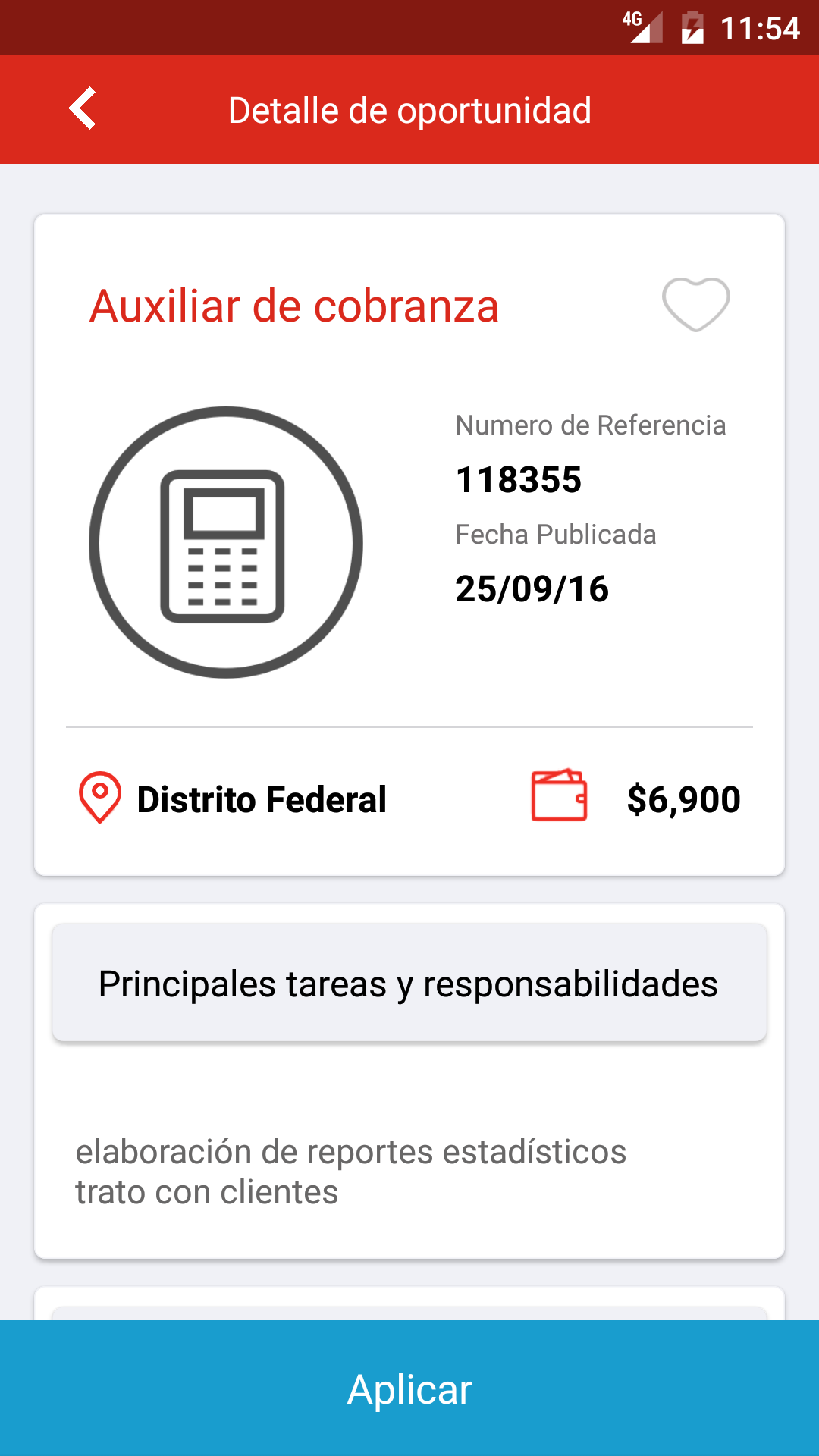Go back from Detalle de oportunidad
Image resolution: width=819 pixels, height=1456 pixels.
point(83,109)
